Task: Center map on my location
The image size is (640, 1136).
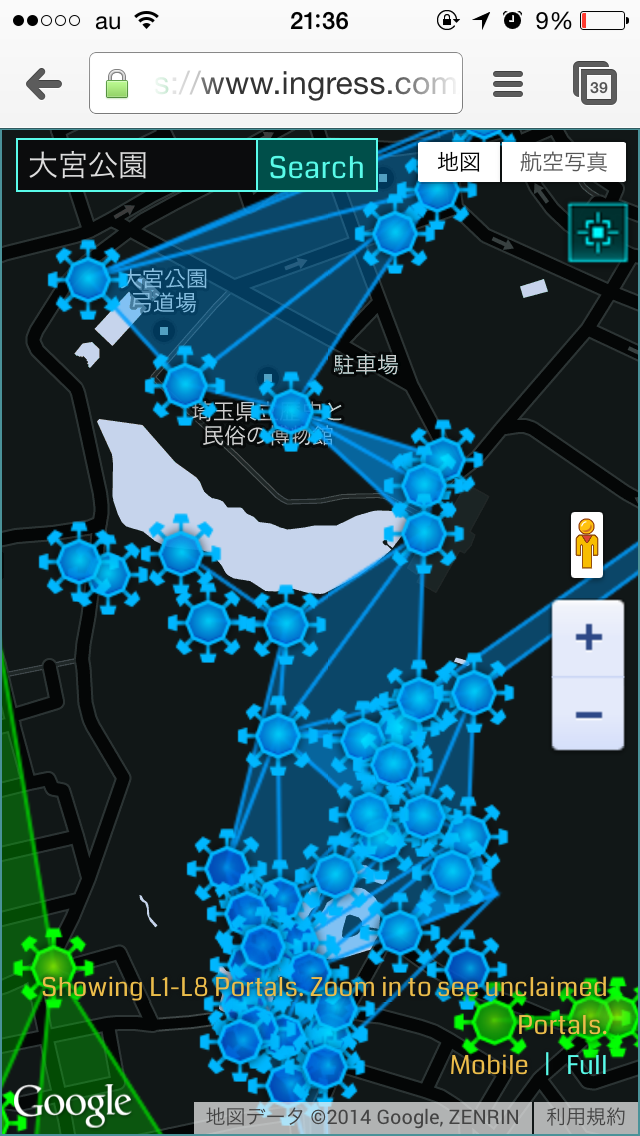Action: [x=597, y=233]
